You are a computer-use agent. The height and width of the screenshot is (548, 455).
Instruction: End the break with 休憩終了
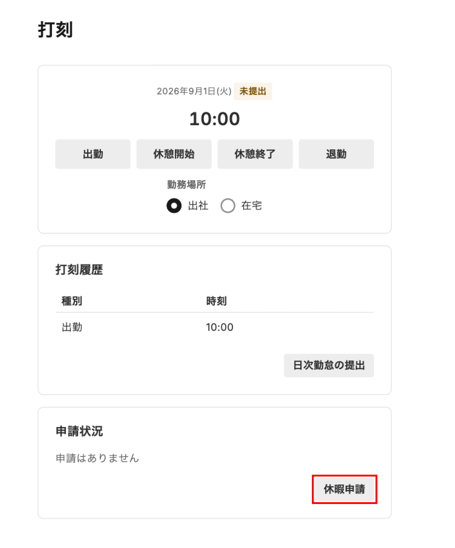coord(255,154)
